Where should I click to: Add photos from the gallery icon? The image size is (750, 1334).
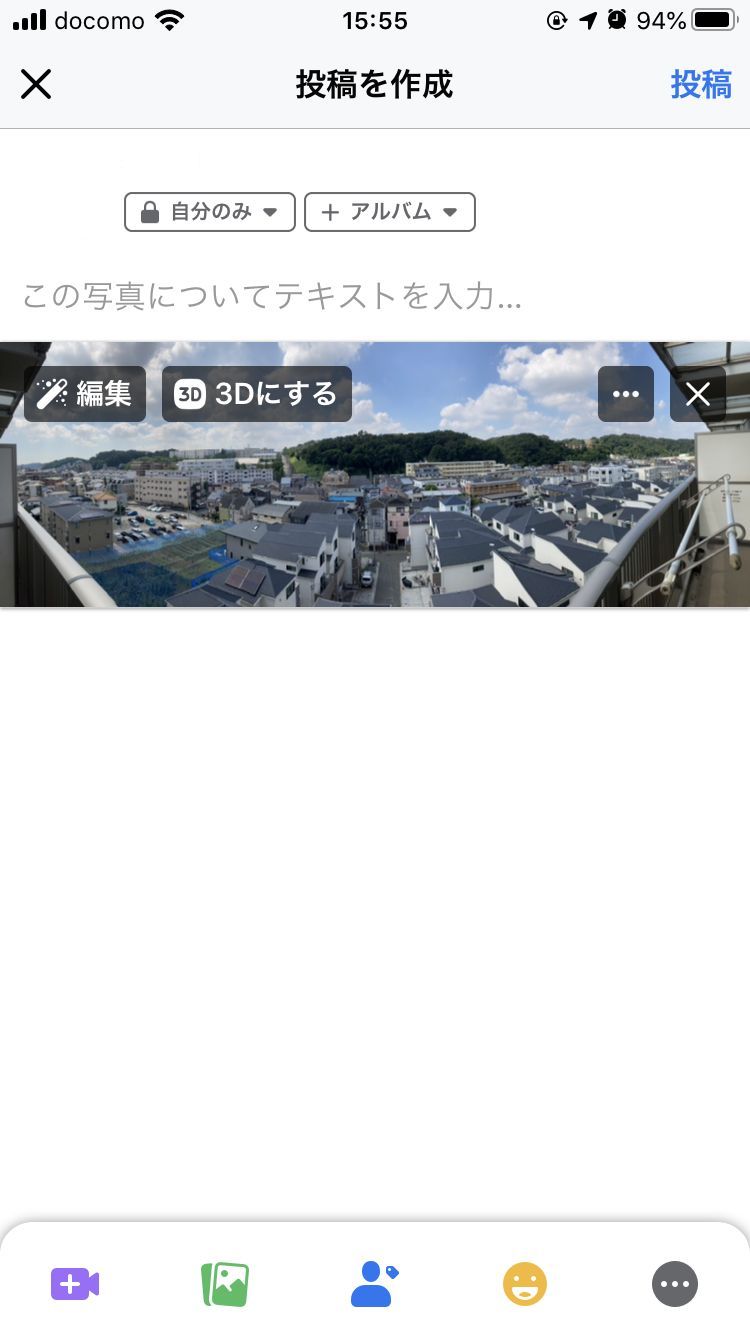click(x=225, y=1284)
